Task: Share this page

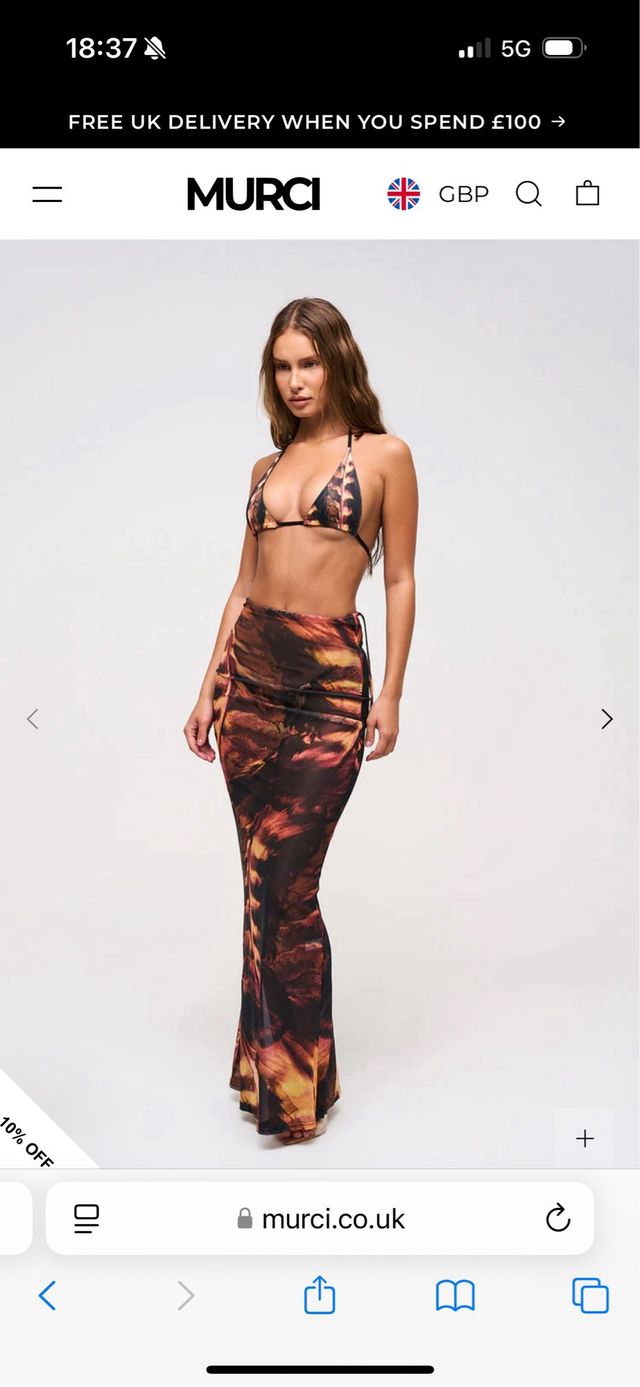Action: [319, 1296]
